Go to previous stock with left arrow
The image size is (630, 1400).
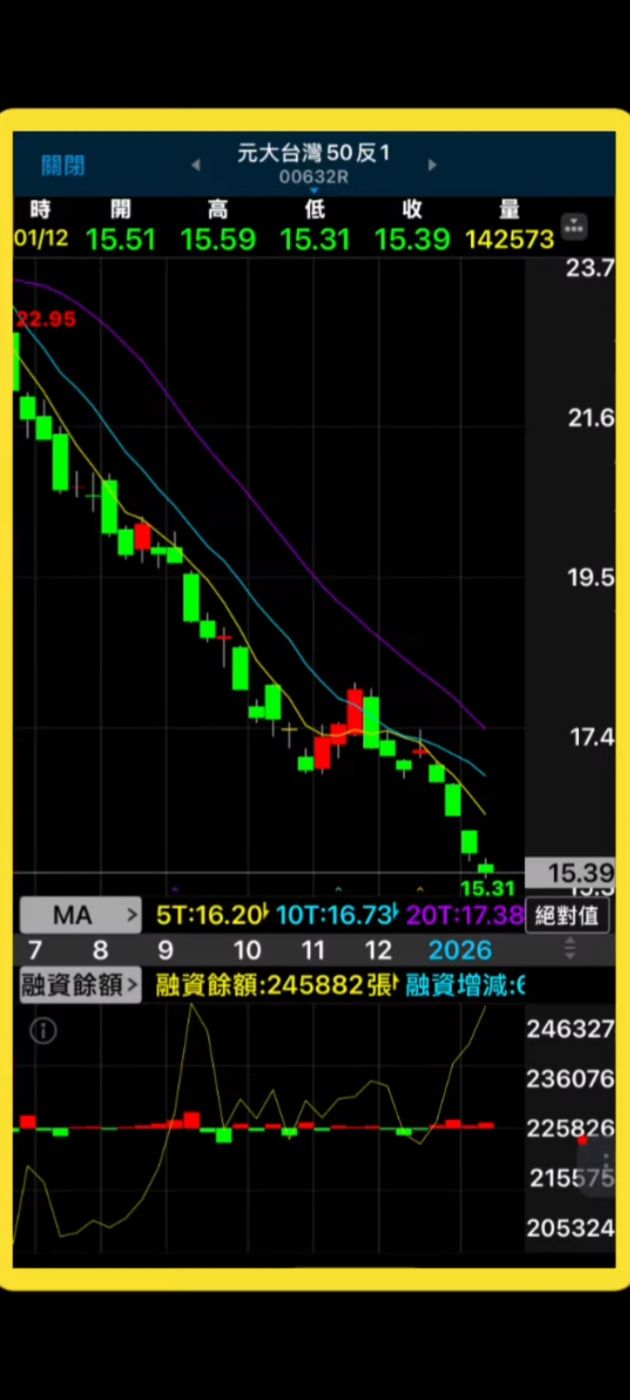[x=196, y=165]
